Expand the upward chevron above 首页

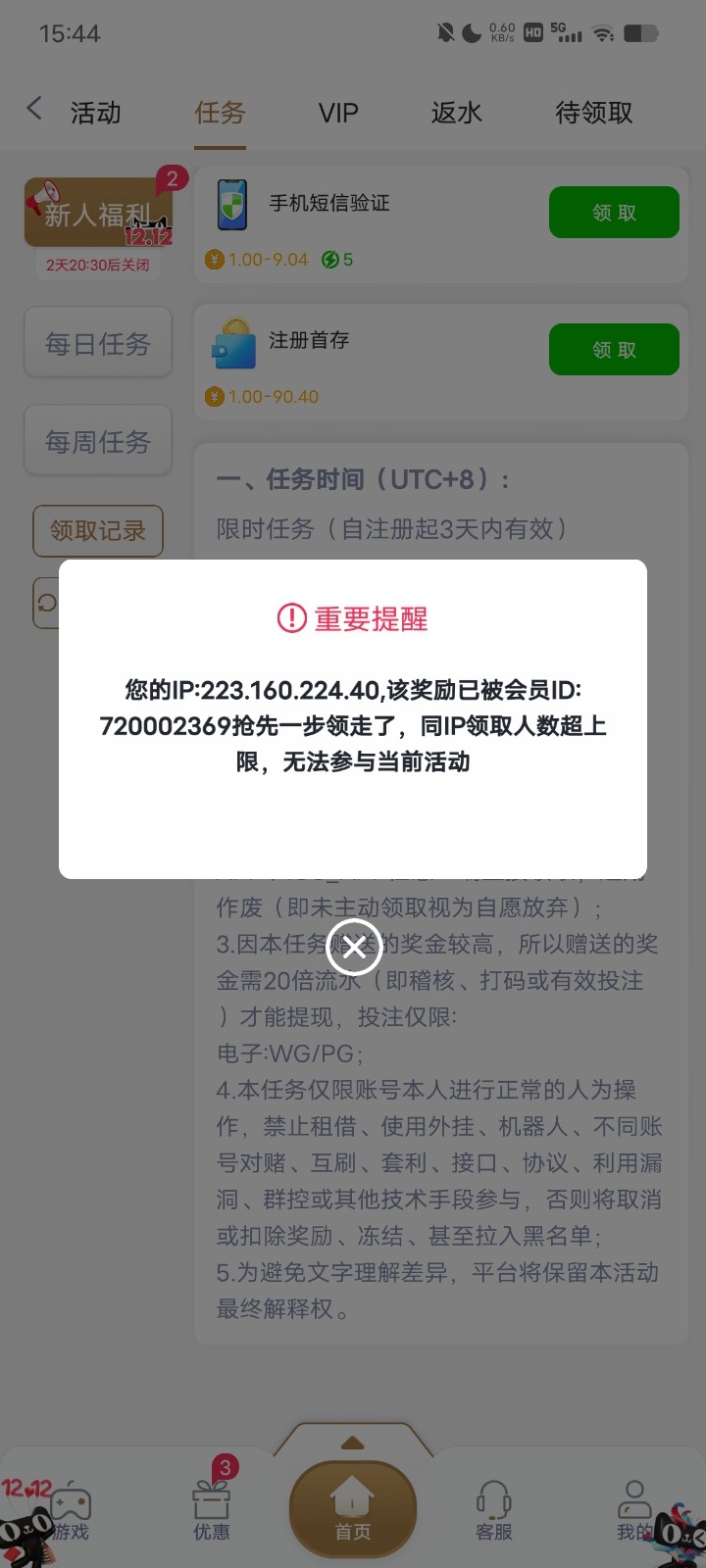(352, 1441)
